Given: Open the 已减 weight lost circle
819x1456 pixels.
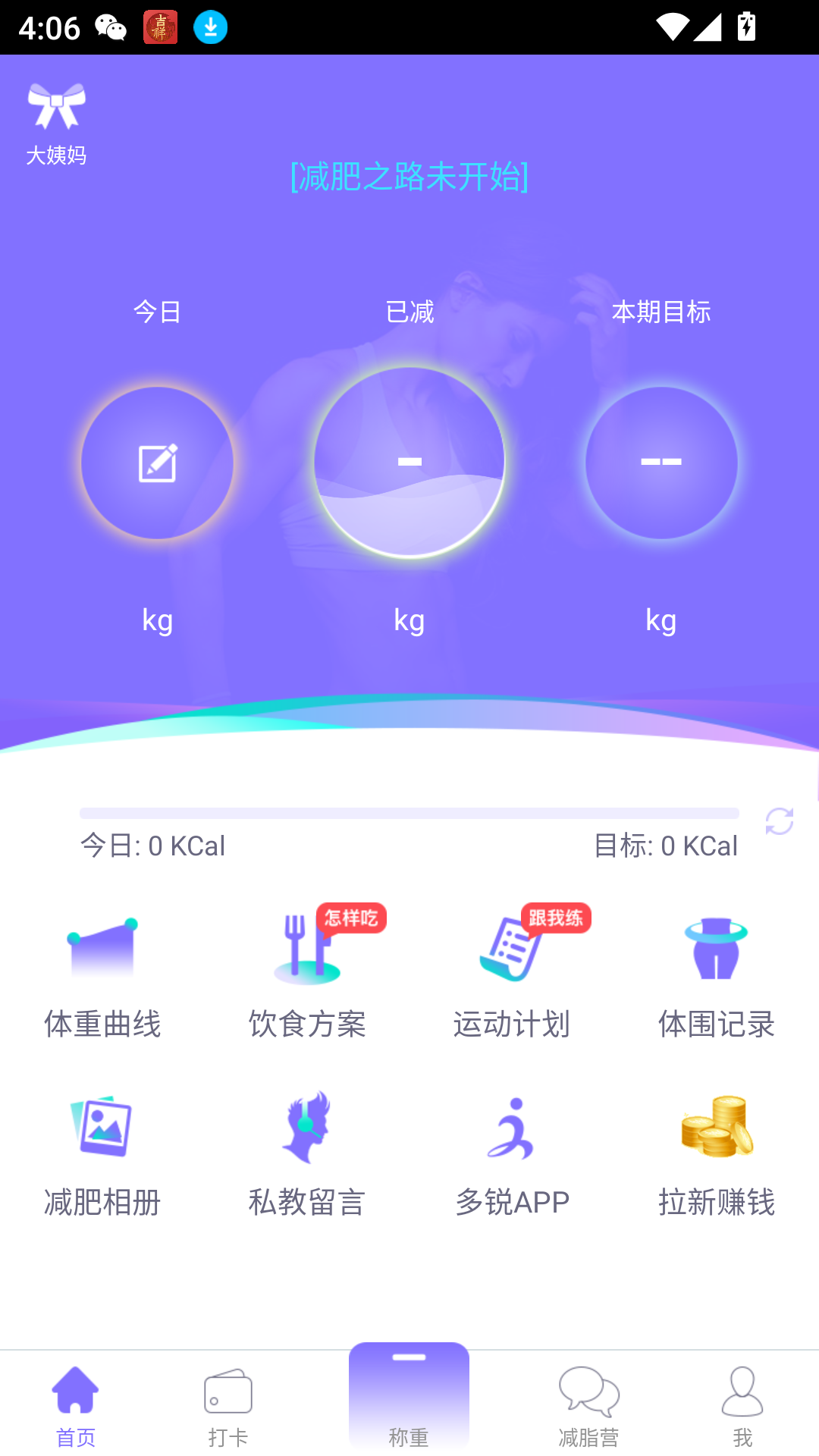Looking at the screenshot, I should [409, 463].
